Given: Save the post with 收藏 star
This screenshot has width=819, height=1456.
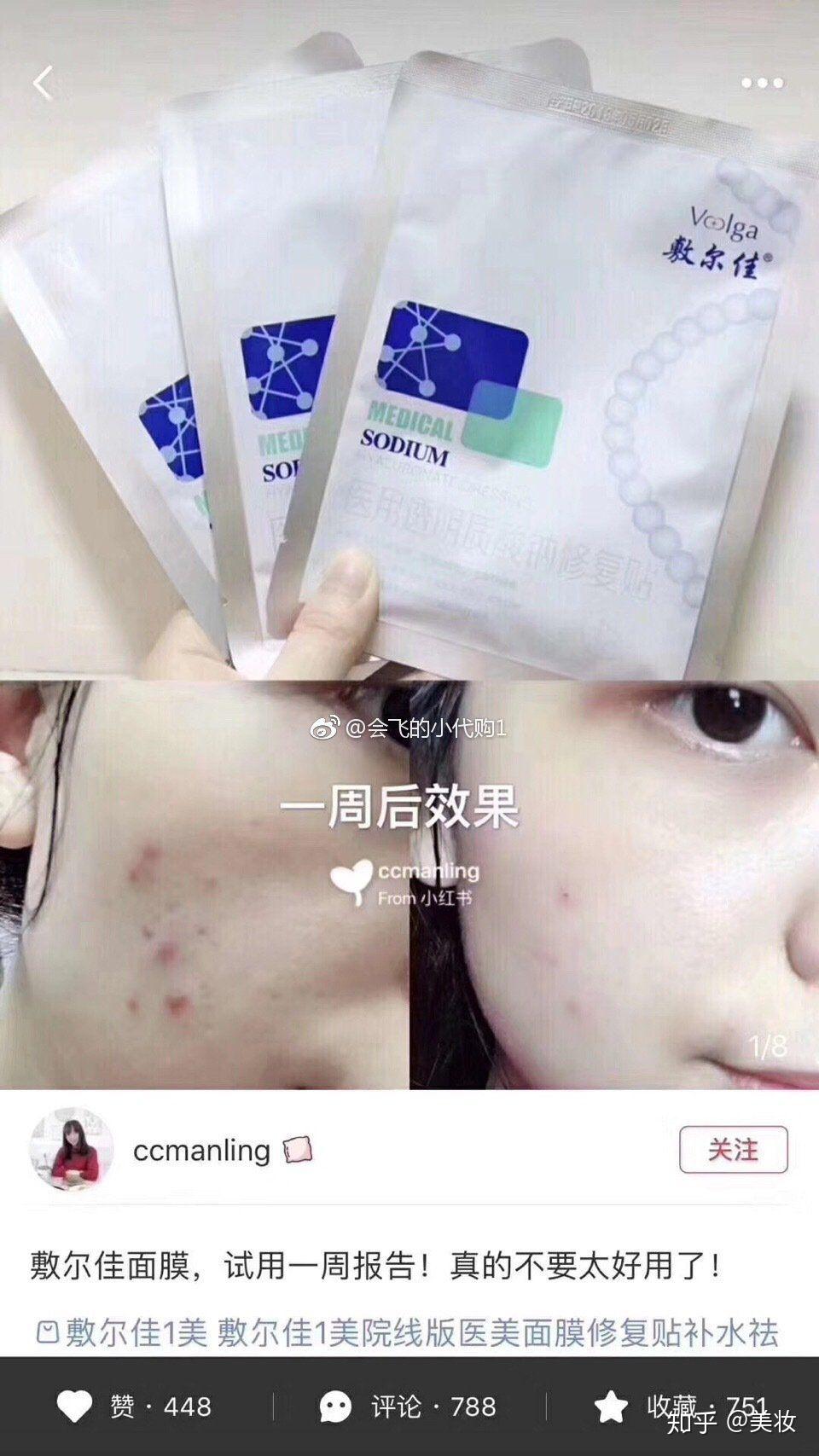Looking at the screenshot, I should click(611, 1407).
